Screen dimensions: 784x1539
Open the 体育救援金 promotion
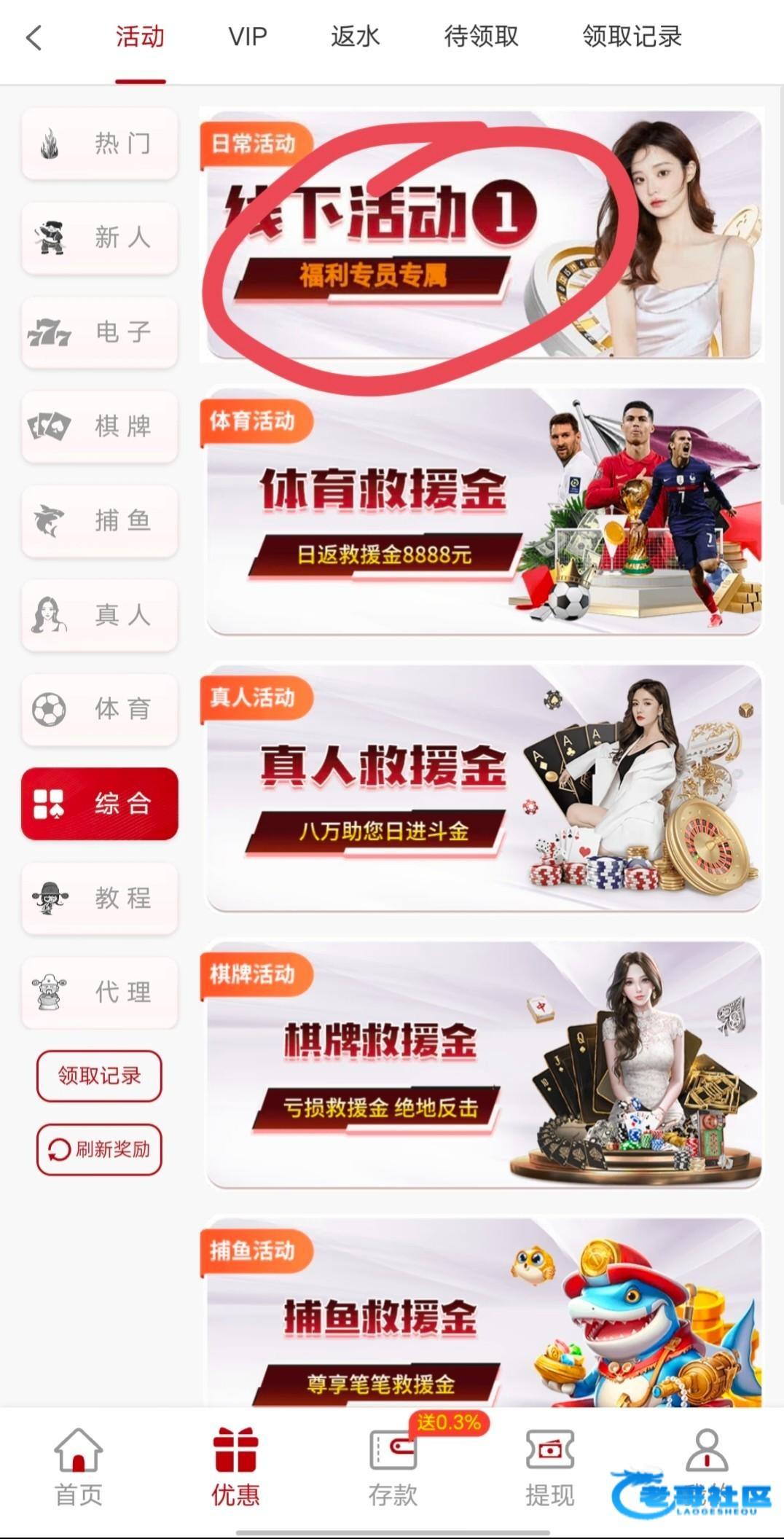(x=481, y=512)
